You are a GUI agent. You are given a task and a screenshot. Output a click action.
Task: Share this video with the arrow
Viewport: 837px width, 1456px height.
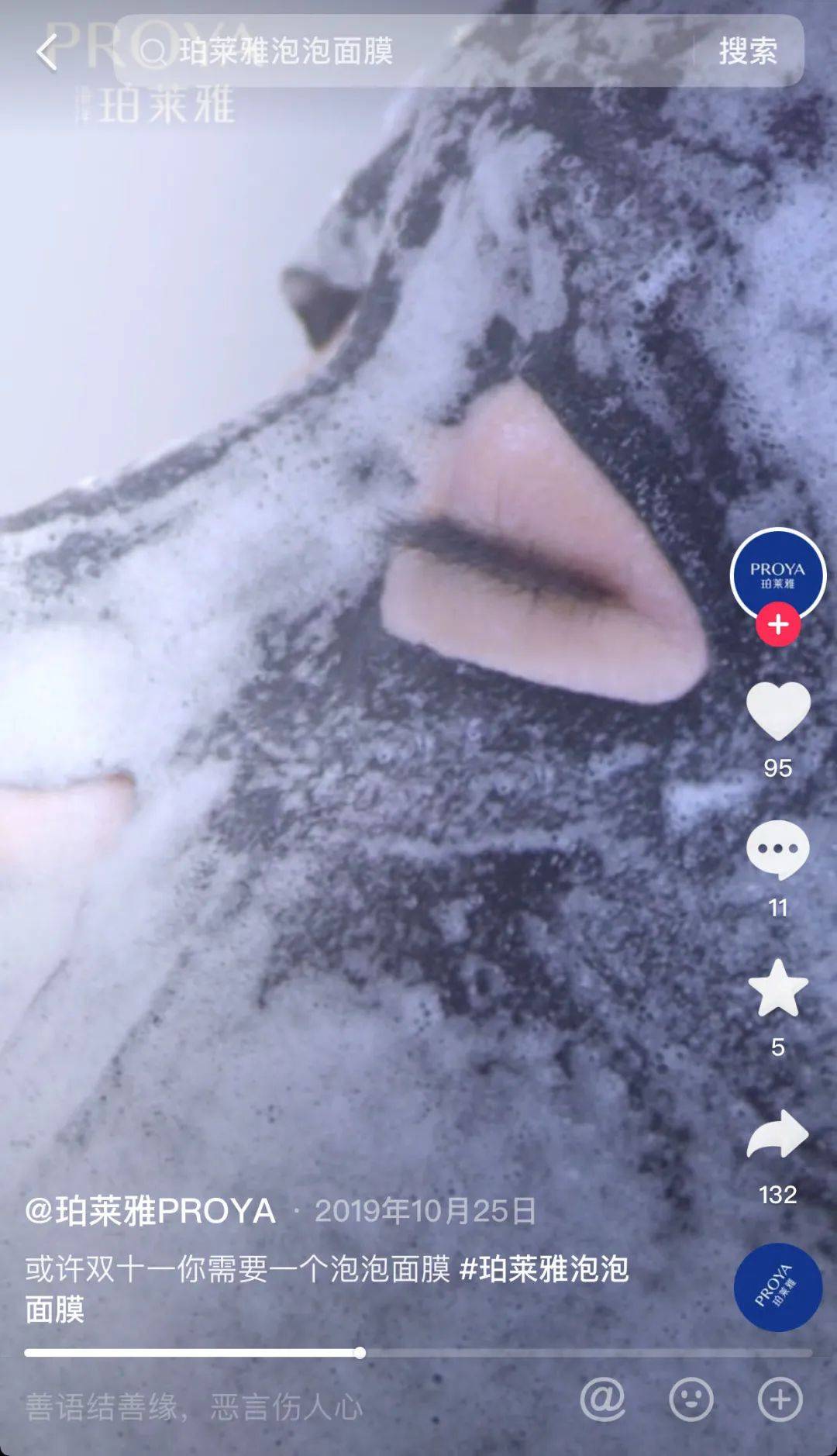[777, 1135]
